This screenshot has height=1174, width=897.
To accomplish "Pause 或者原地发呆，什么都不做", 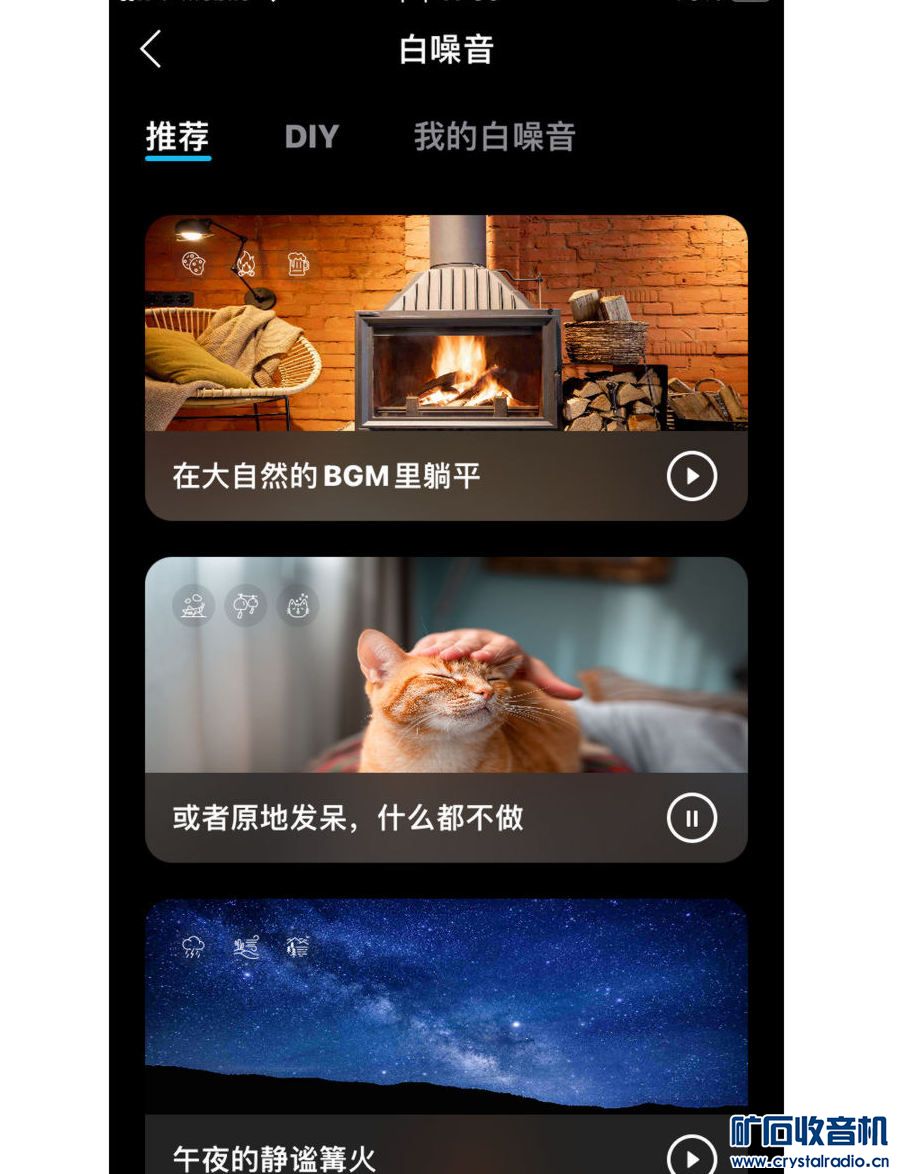I will click(691, 818).
